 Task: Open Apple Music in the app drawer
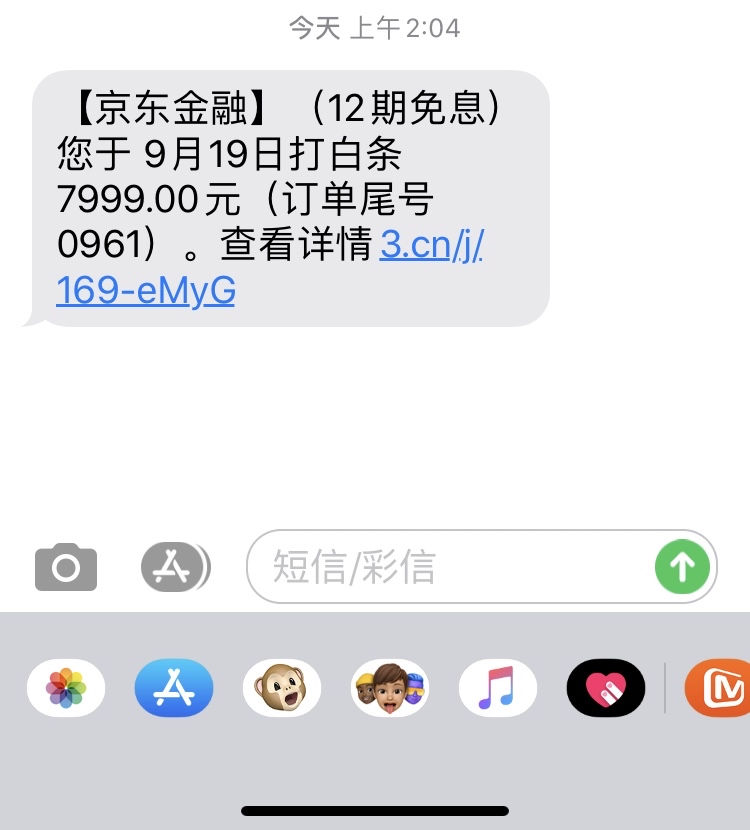click(x=497, y=688)
